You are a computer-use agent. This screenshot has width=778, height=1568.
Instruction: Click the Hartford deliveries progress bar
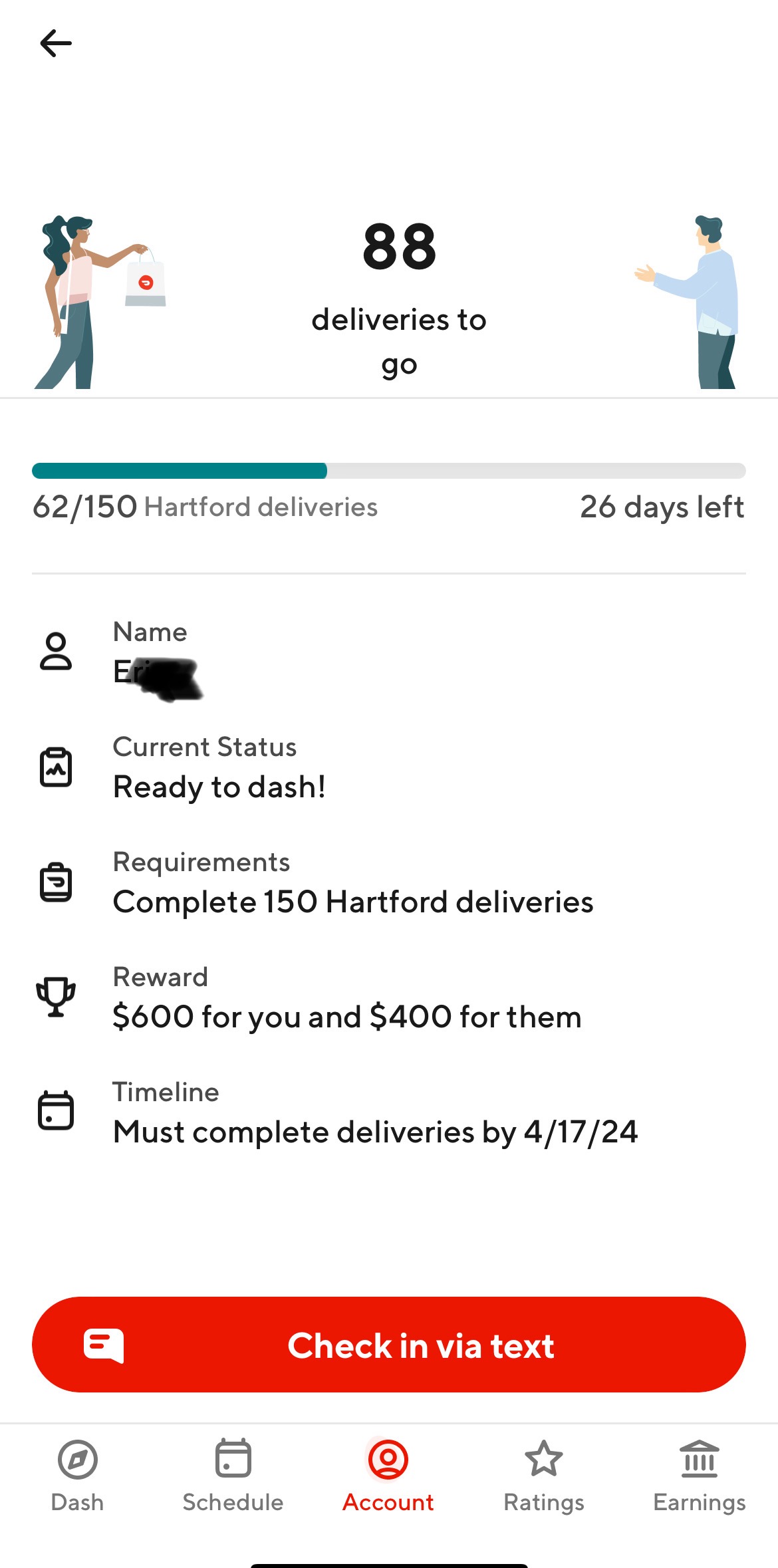[389, 470]
